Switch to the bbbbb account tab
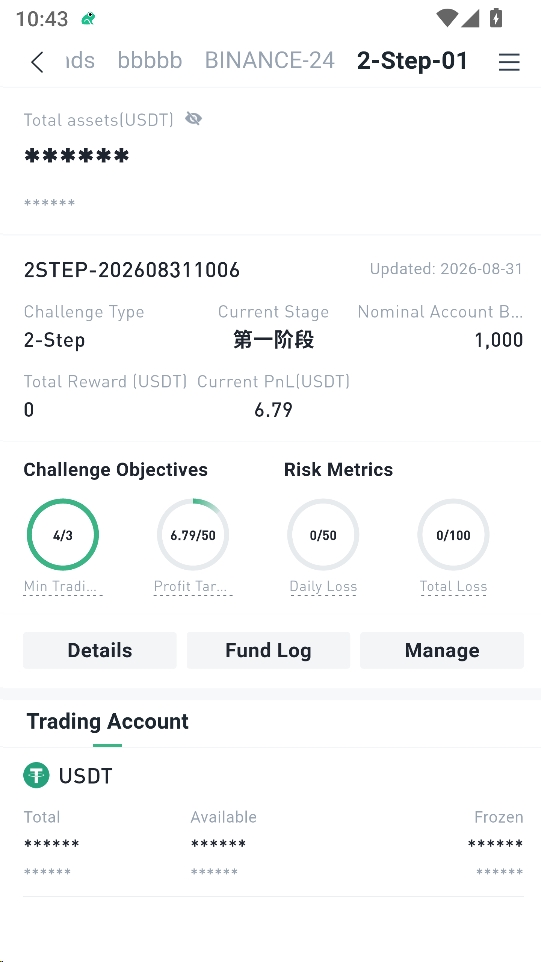Image resolution: width=541 pixels, height=962 pixels. [x=150, y=61]
